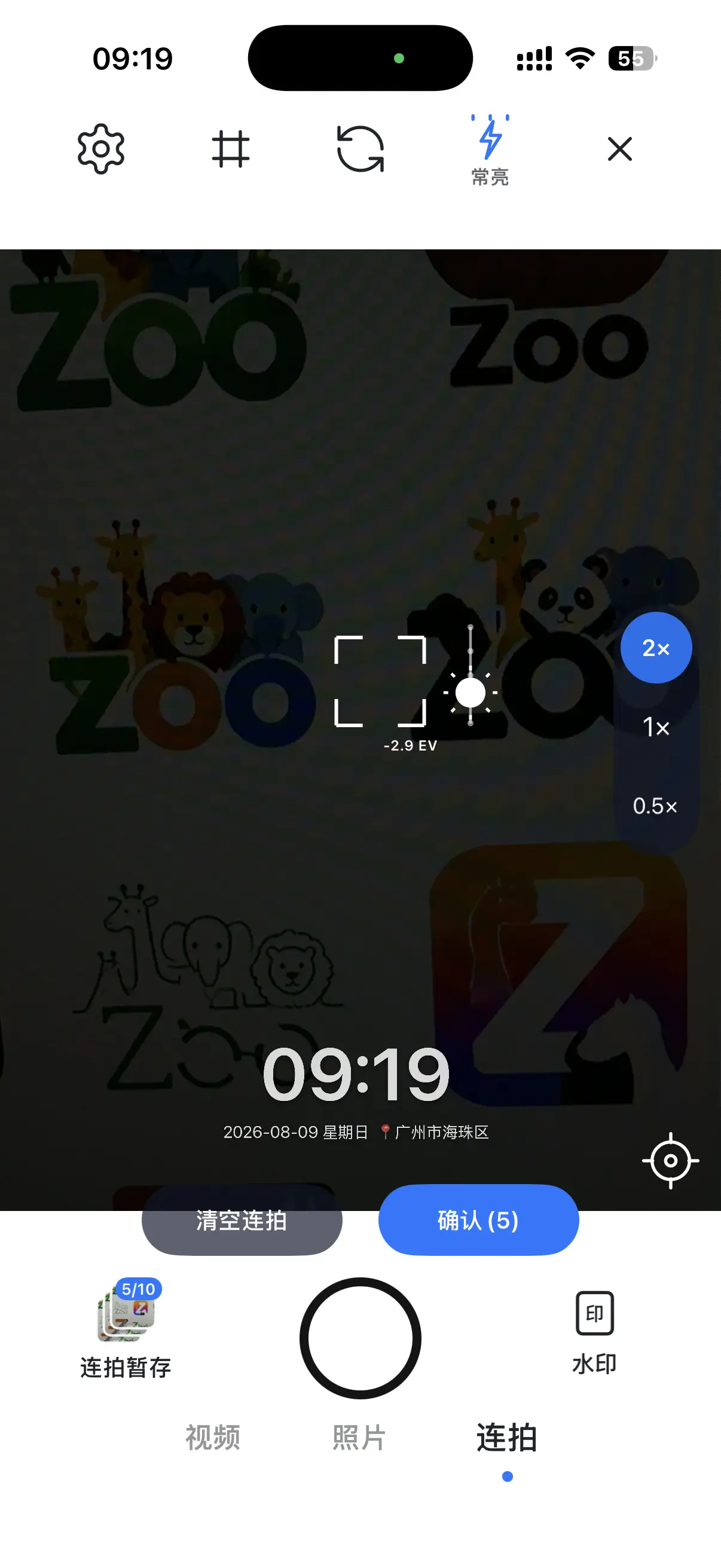Open camera settings gear
Screen dimensions: 721x1568
pos(101,148)
